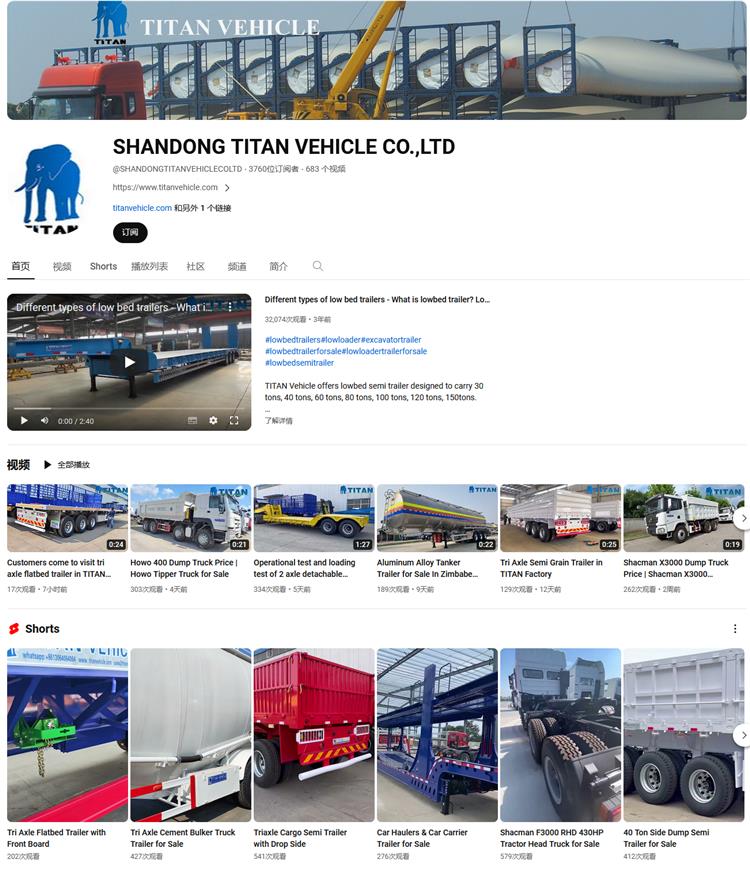
Task: Open Tri Axle Cement Bulker Truck short
Action: (x=190, y=735)
